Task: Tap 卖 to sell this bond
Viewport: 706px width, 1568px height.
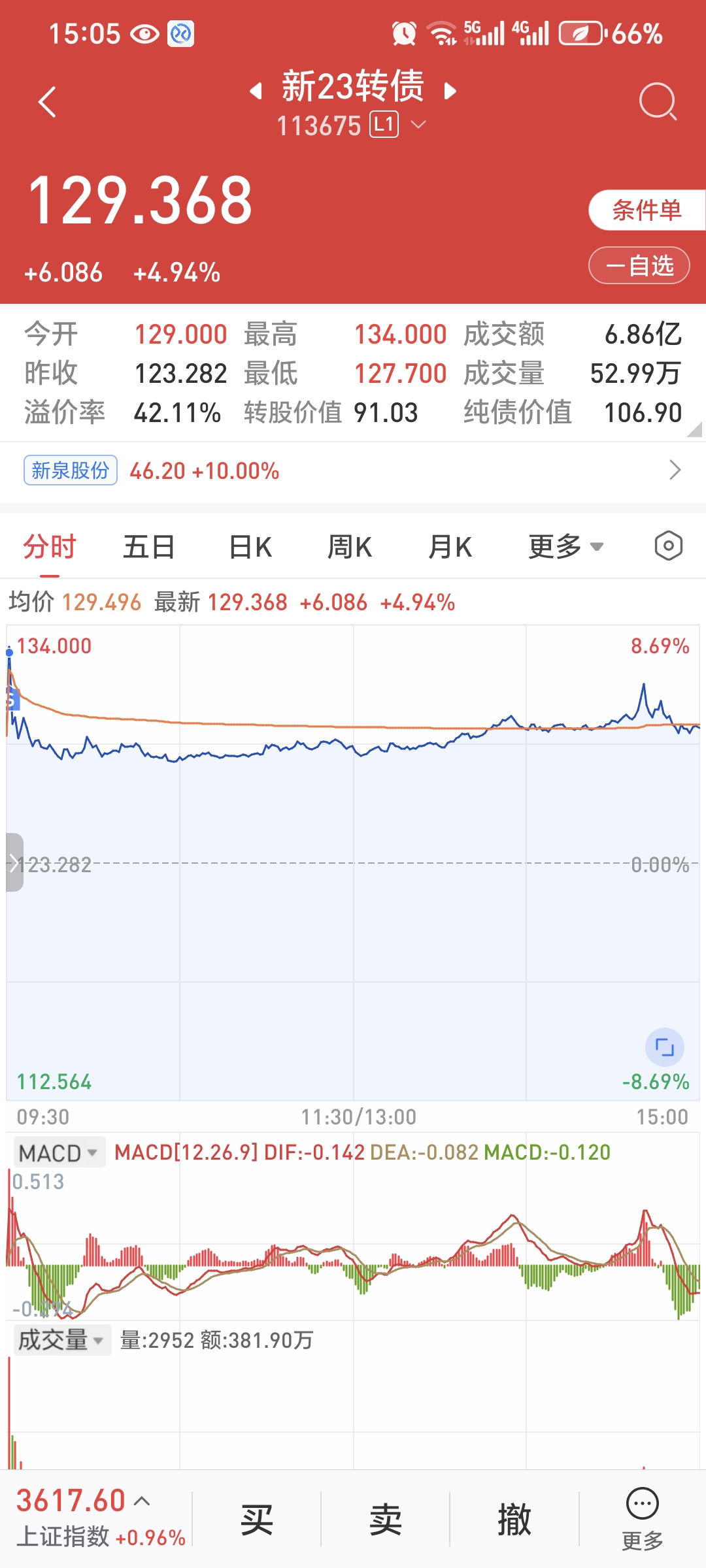Action: 385,1520
